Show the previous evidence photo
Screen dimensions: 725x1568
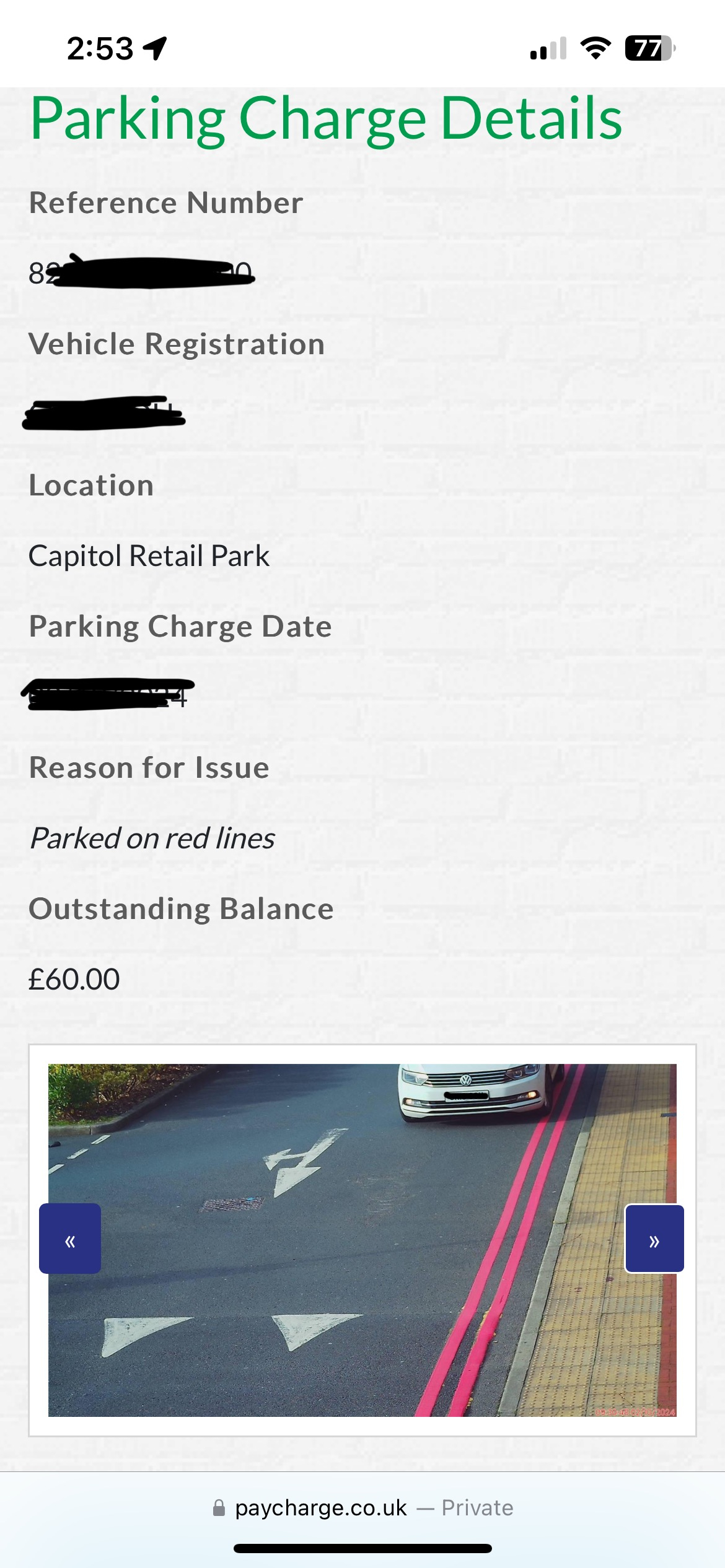[70, 1239]
